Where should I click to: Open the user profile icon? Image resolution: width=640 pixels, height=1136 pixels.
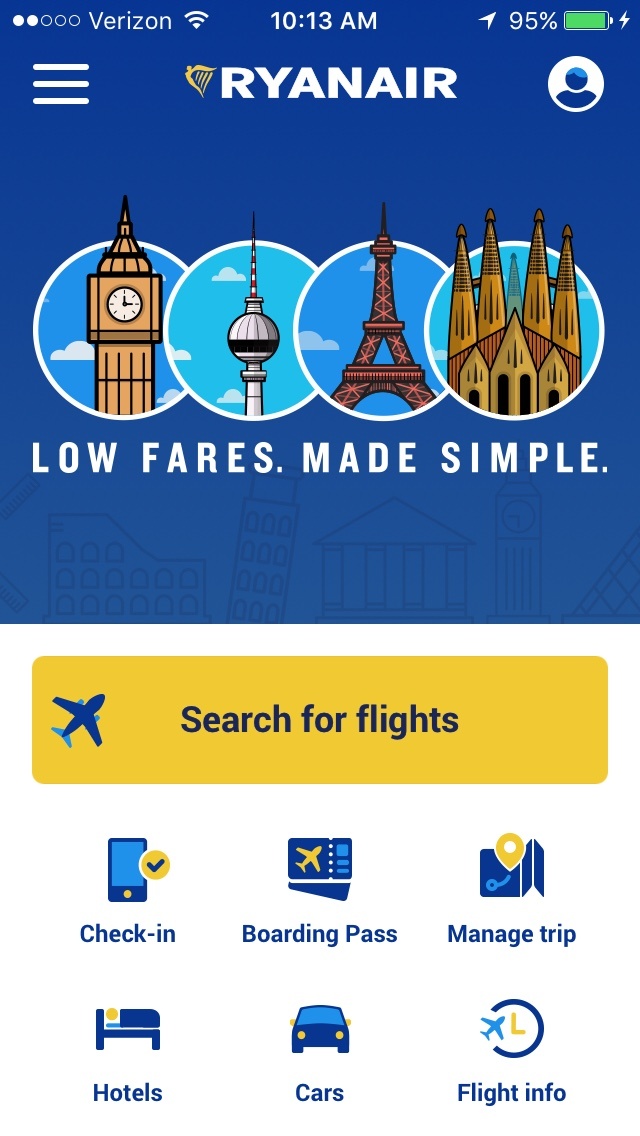(576, 84)
